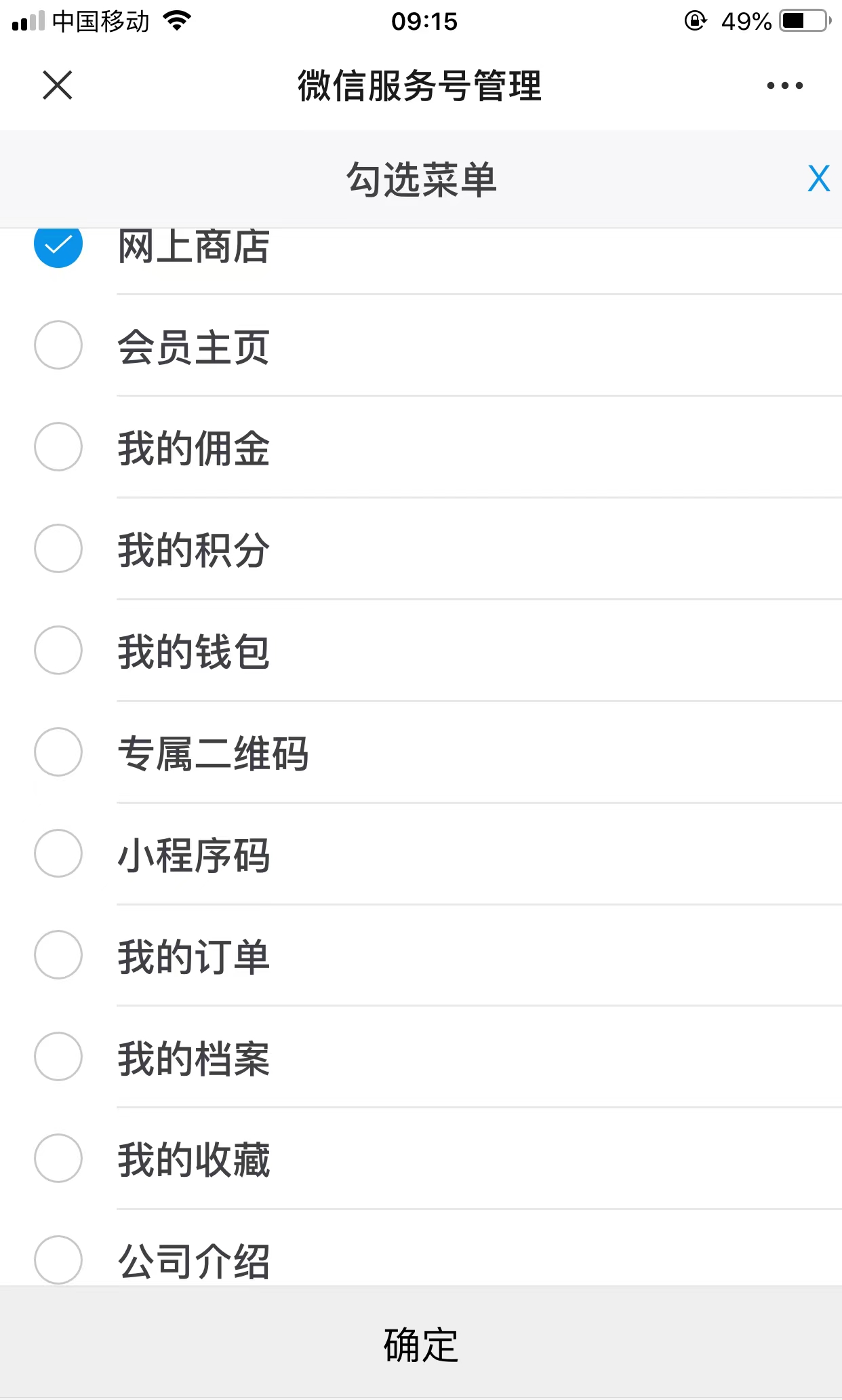Check 我的收藏 in the menu list

click(58, 1159)
